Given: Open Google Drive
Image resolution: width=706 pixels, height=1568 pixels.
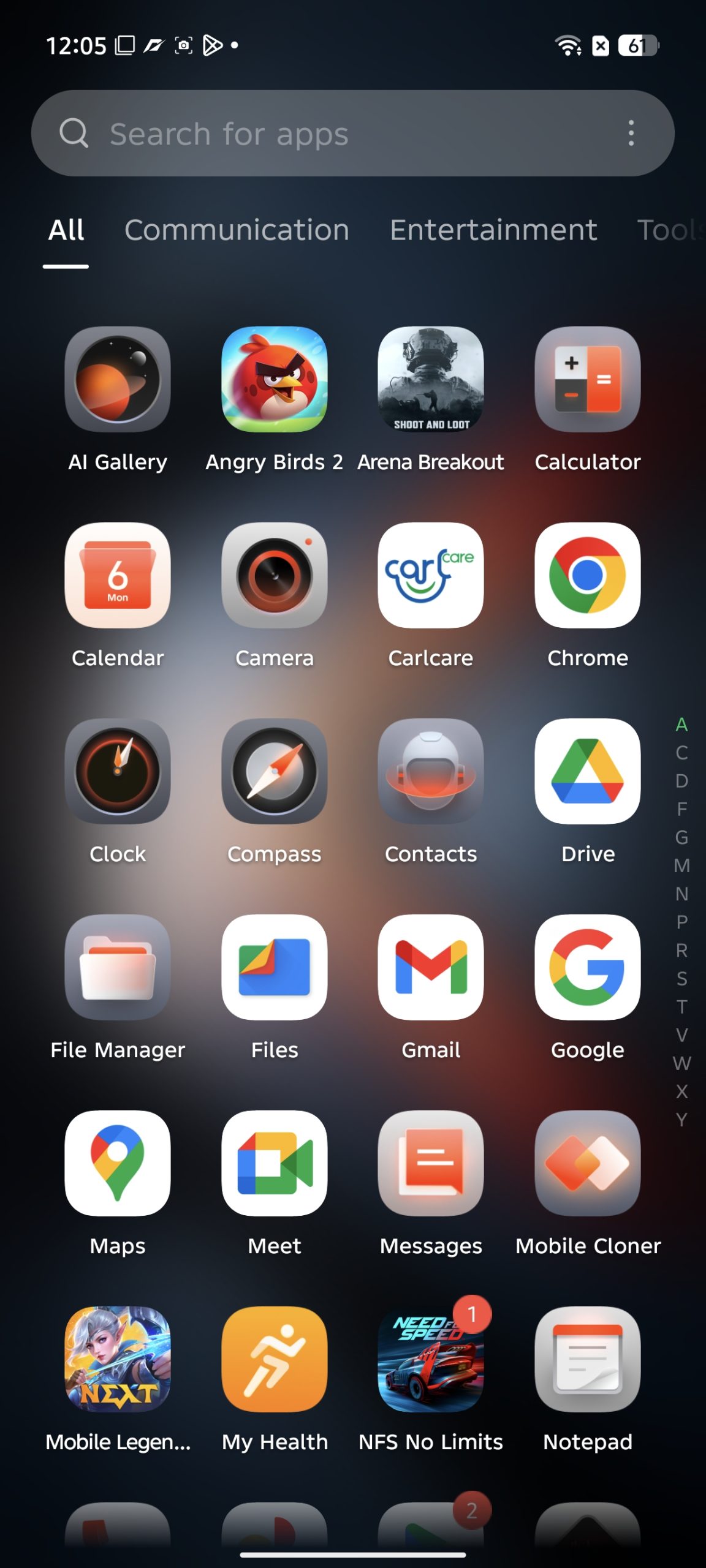Looking at the screenshot, I should (587, 772).
